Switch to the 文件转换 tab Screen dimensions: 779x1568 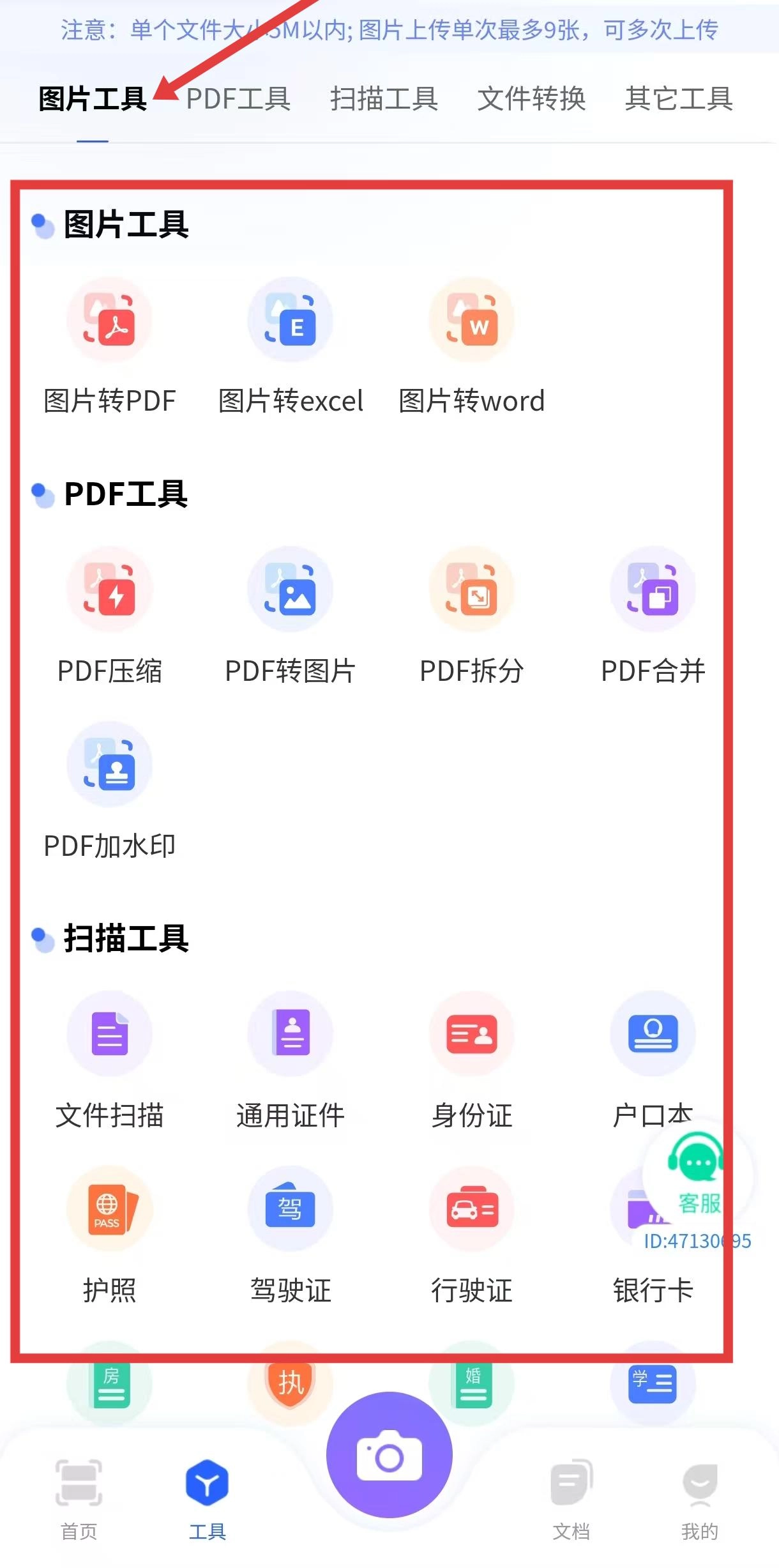[x=531, y=99]
